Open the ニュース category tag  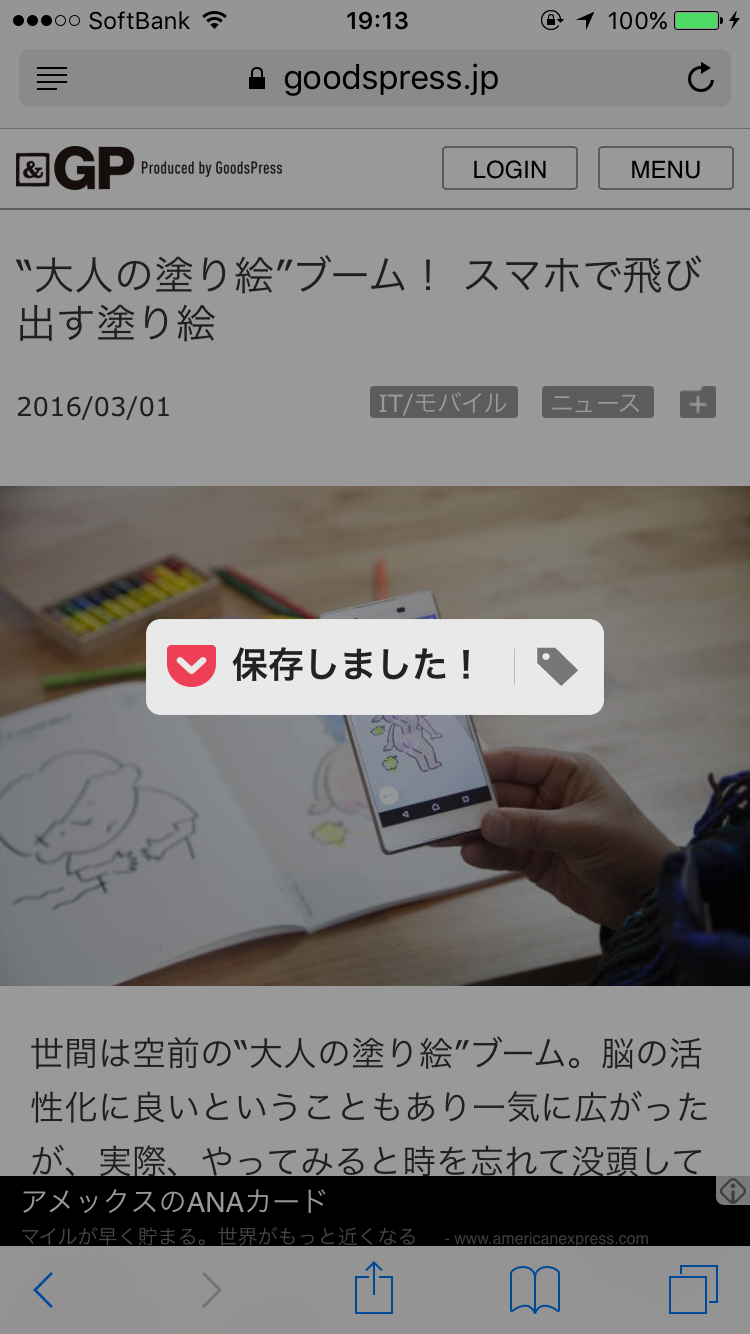597,402
